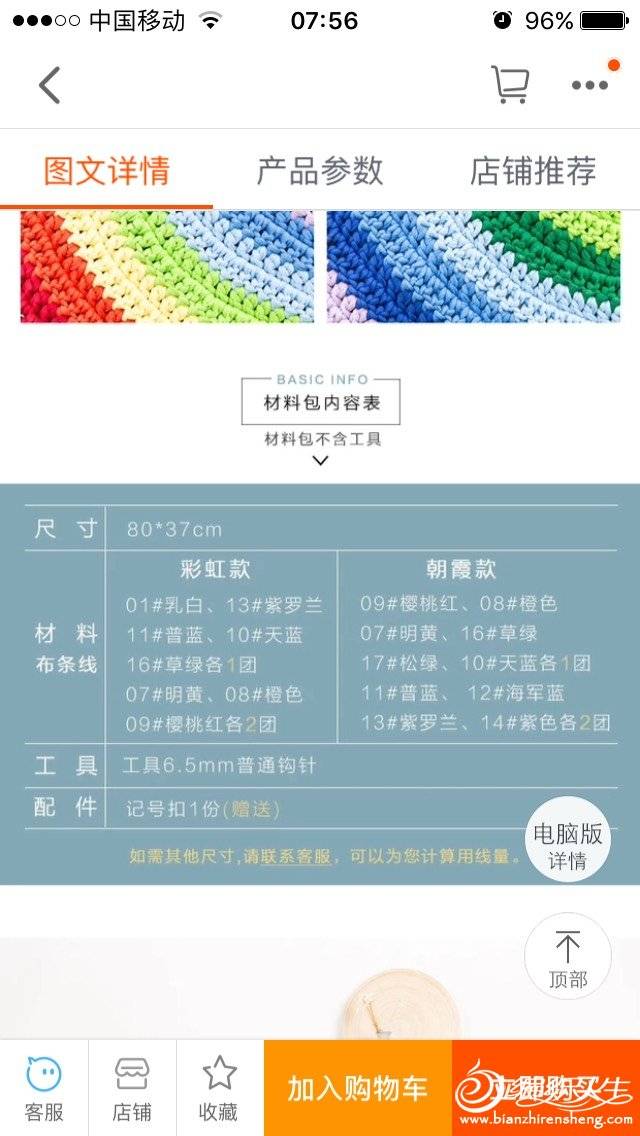640x1136 pixels.
Task: Contact 客服 customer service
Action: (x=44, y=1088)
